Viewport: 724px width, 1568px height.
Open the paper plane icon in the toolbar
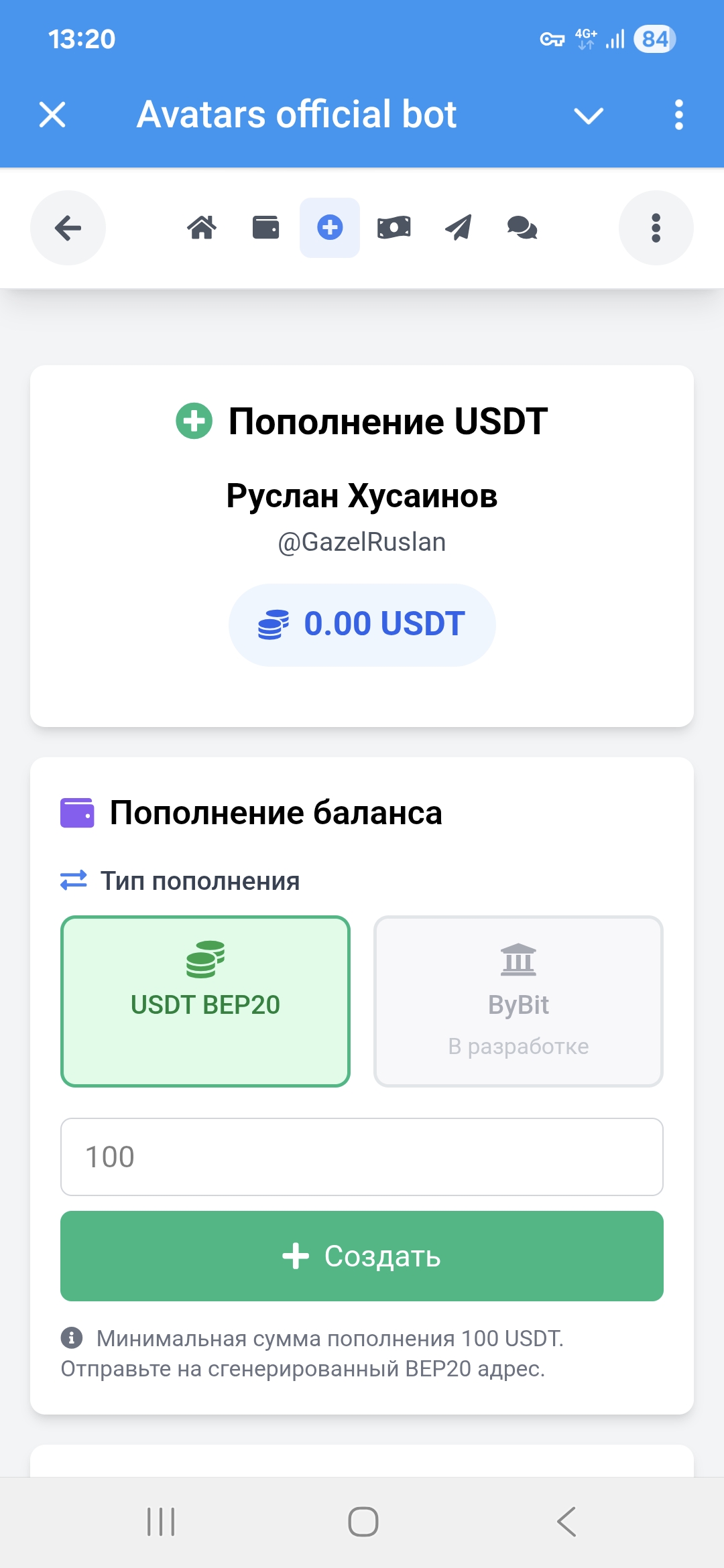click(x=459, y=228)
